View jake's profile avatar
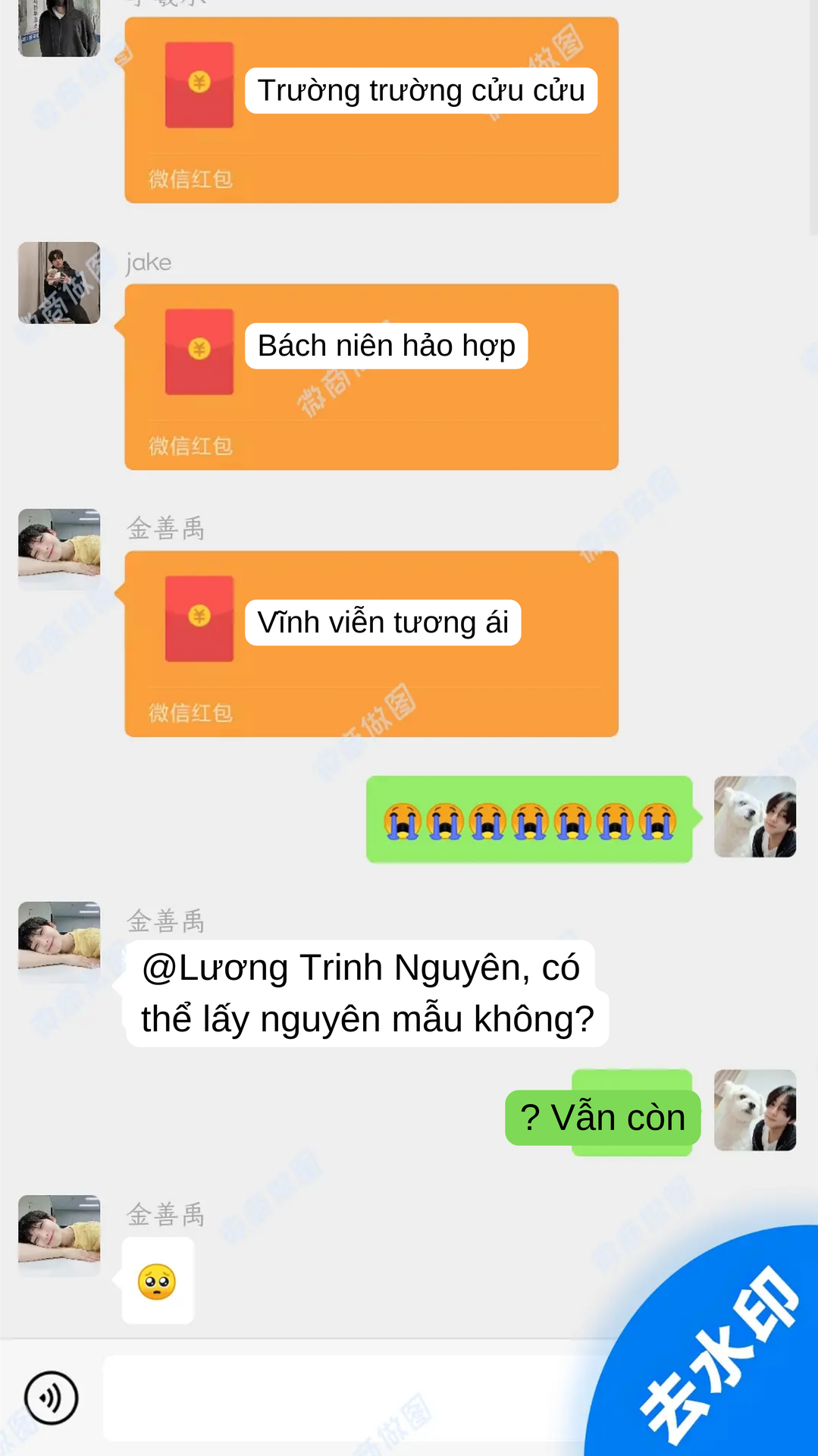Screen dimensions: 818x1456 [59, 283]
